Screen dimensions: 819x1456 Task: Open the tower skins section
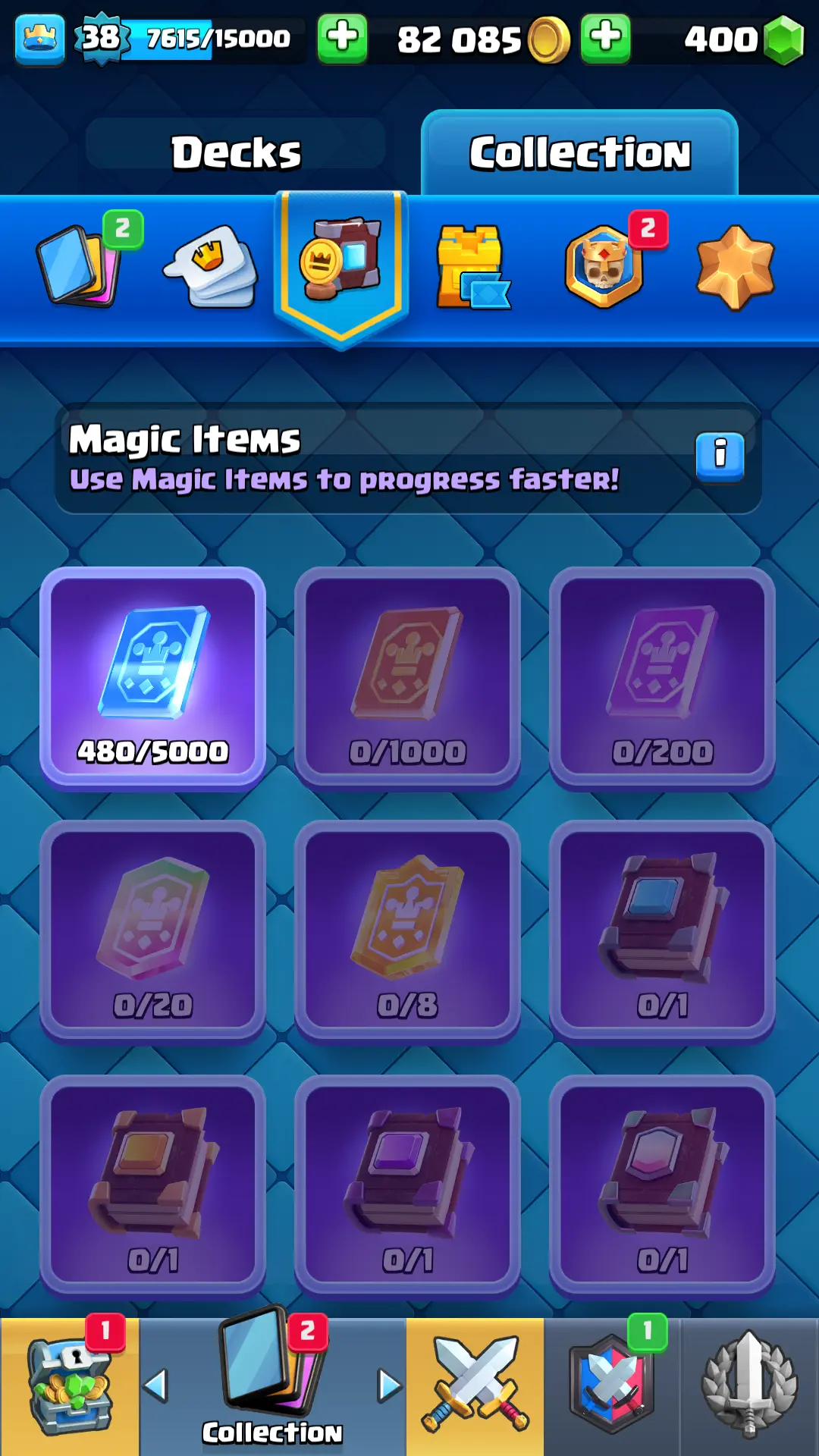(x=472, y=267)
